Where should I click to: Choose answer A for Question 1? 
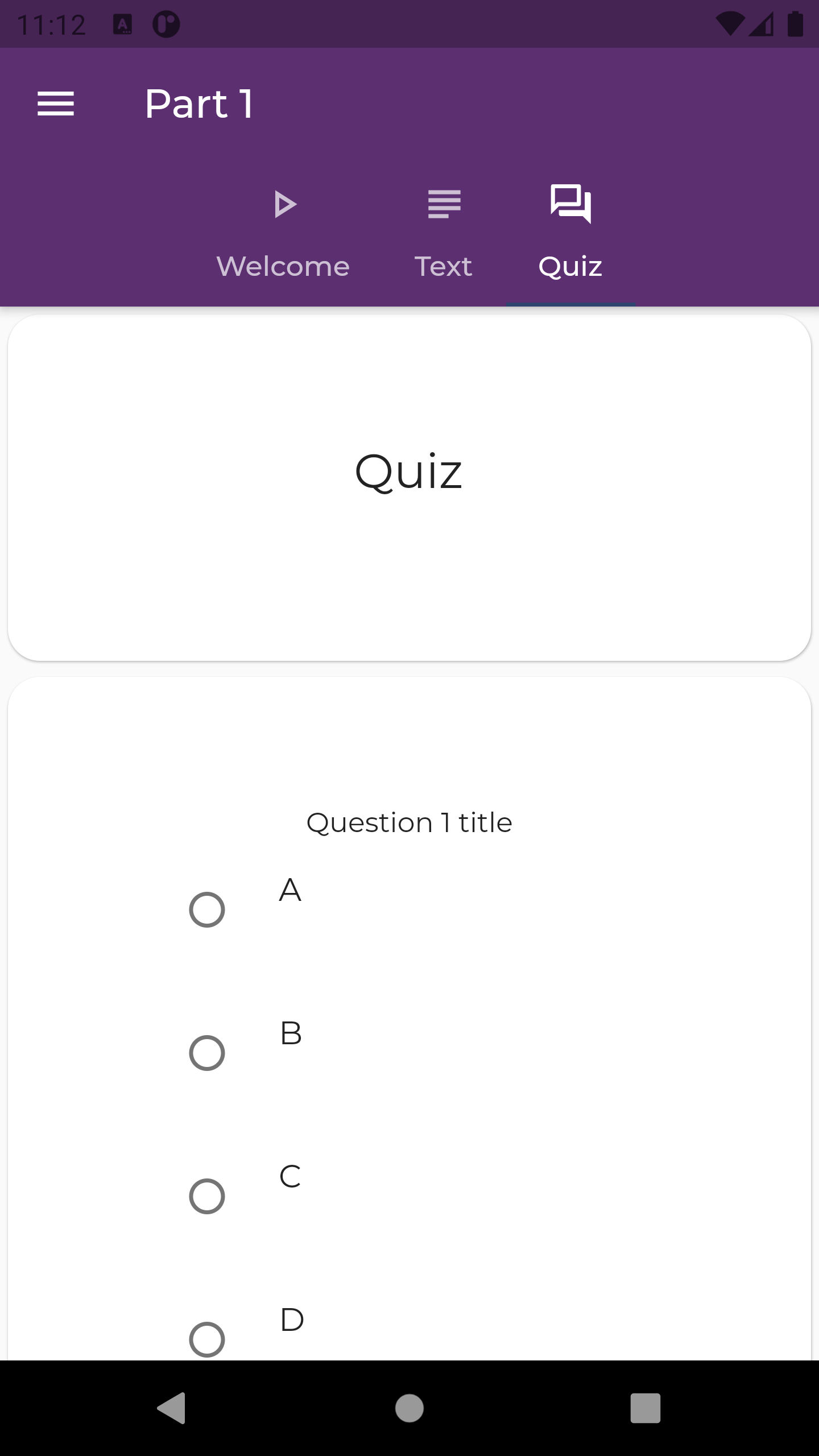click(207, 909)
